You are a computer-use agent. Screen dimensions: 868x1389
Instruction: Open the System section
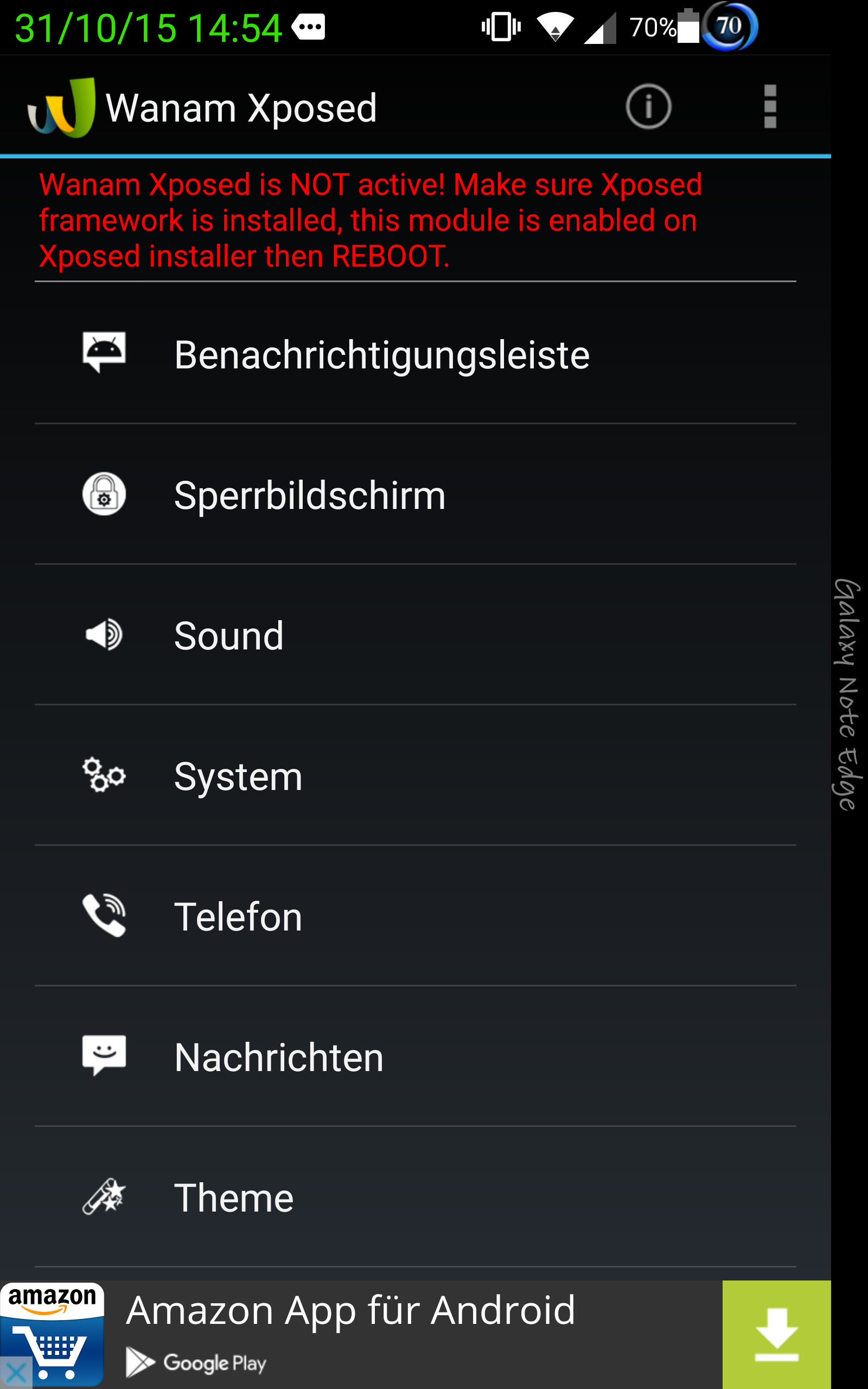[415, 775]
